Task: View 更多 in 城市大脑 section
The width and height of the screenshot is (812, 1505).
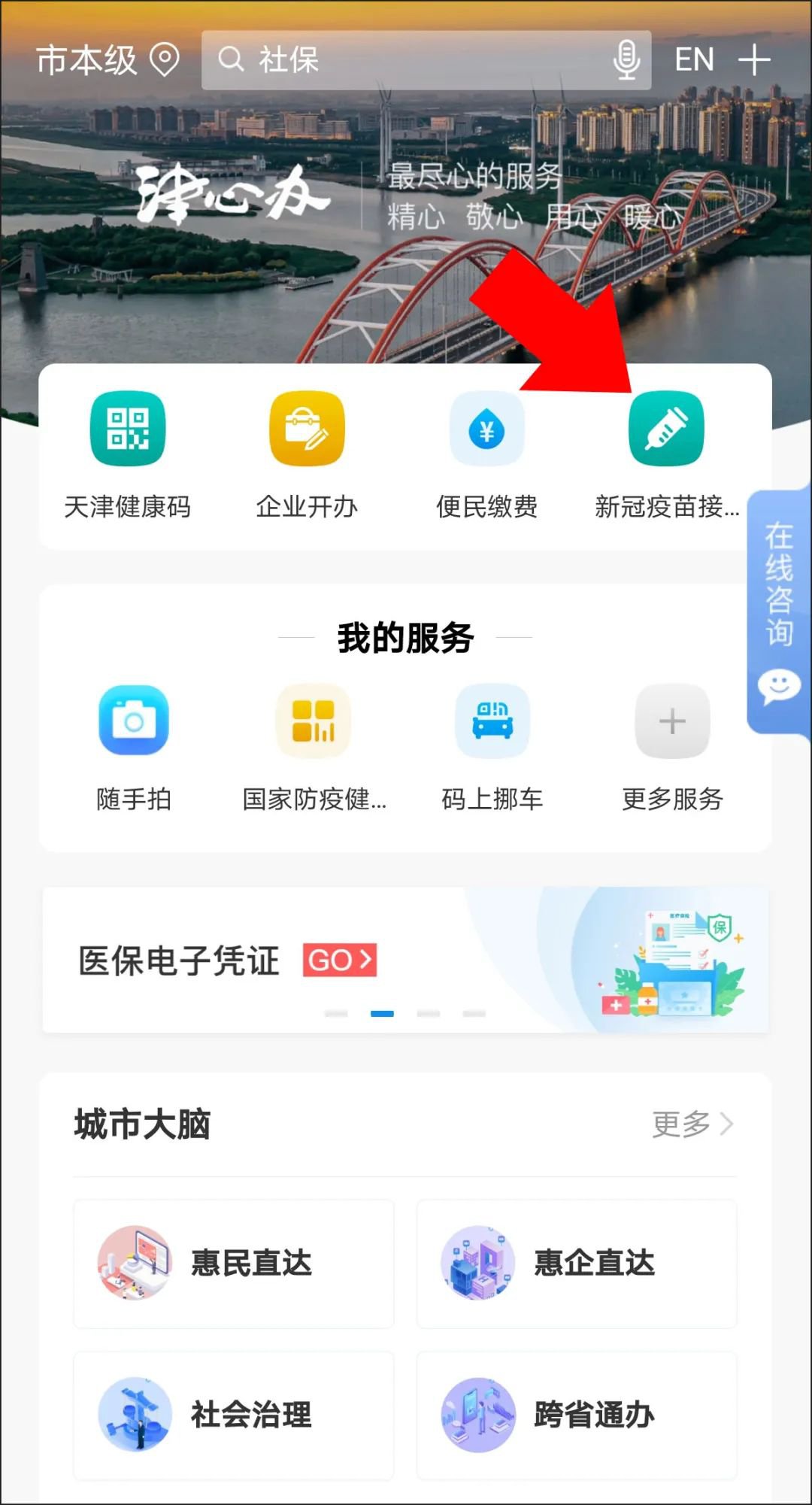Action: [x=692, y=1124]
